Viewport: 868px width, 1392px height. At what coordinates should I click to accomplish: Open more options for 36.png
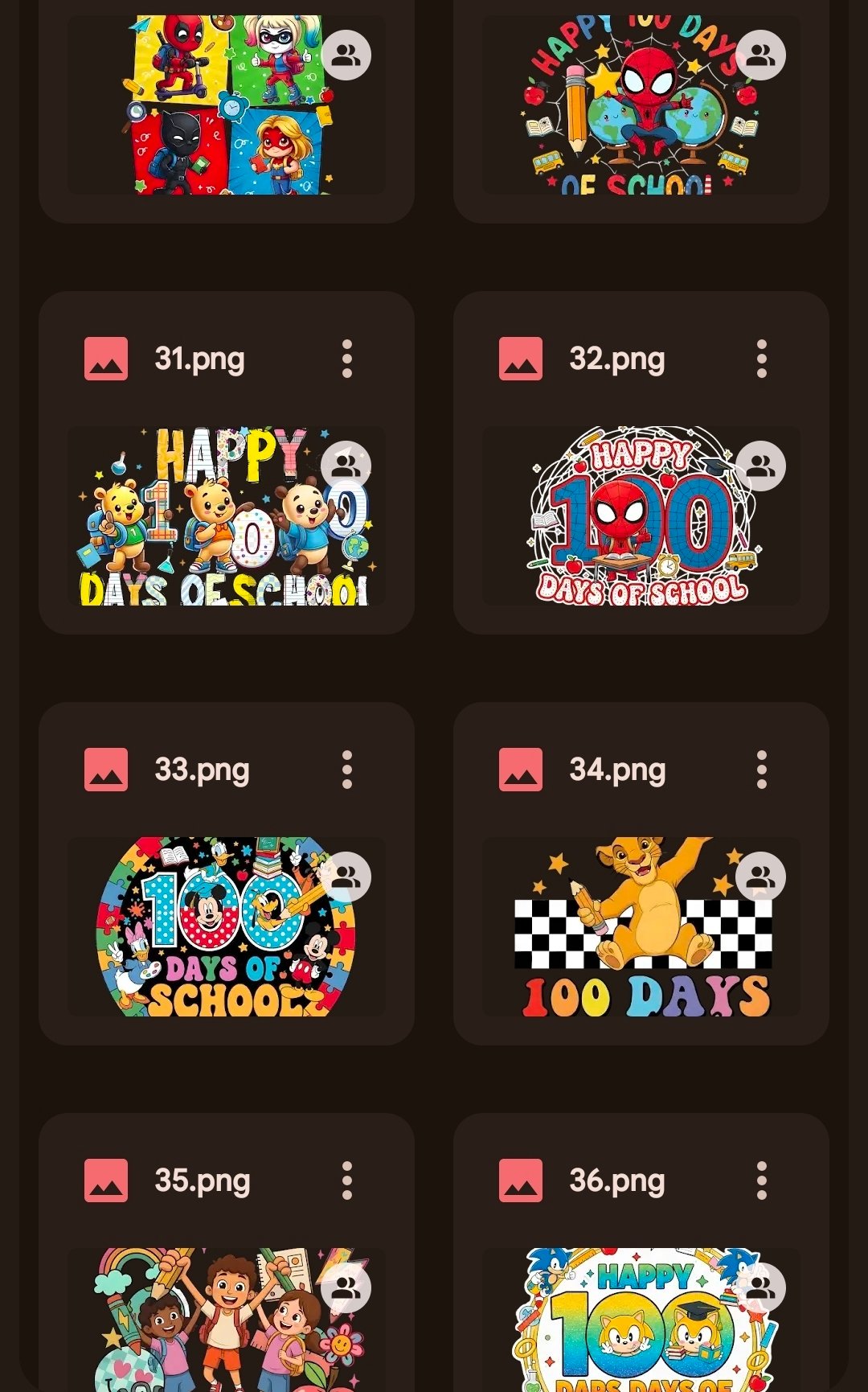pyautogui.click(x=762, y=1181)
